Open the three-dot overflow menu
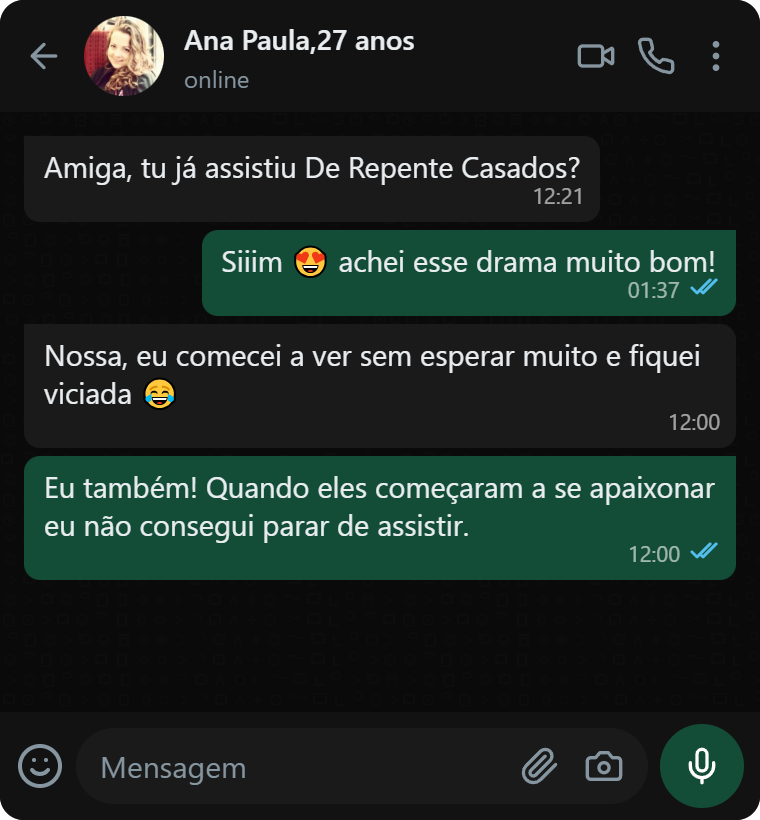 (716, 56)
